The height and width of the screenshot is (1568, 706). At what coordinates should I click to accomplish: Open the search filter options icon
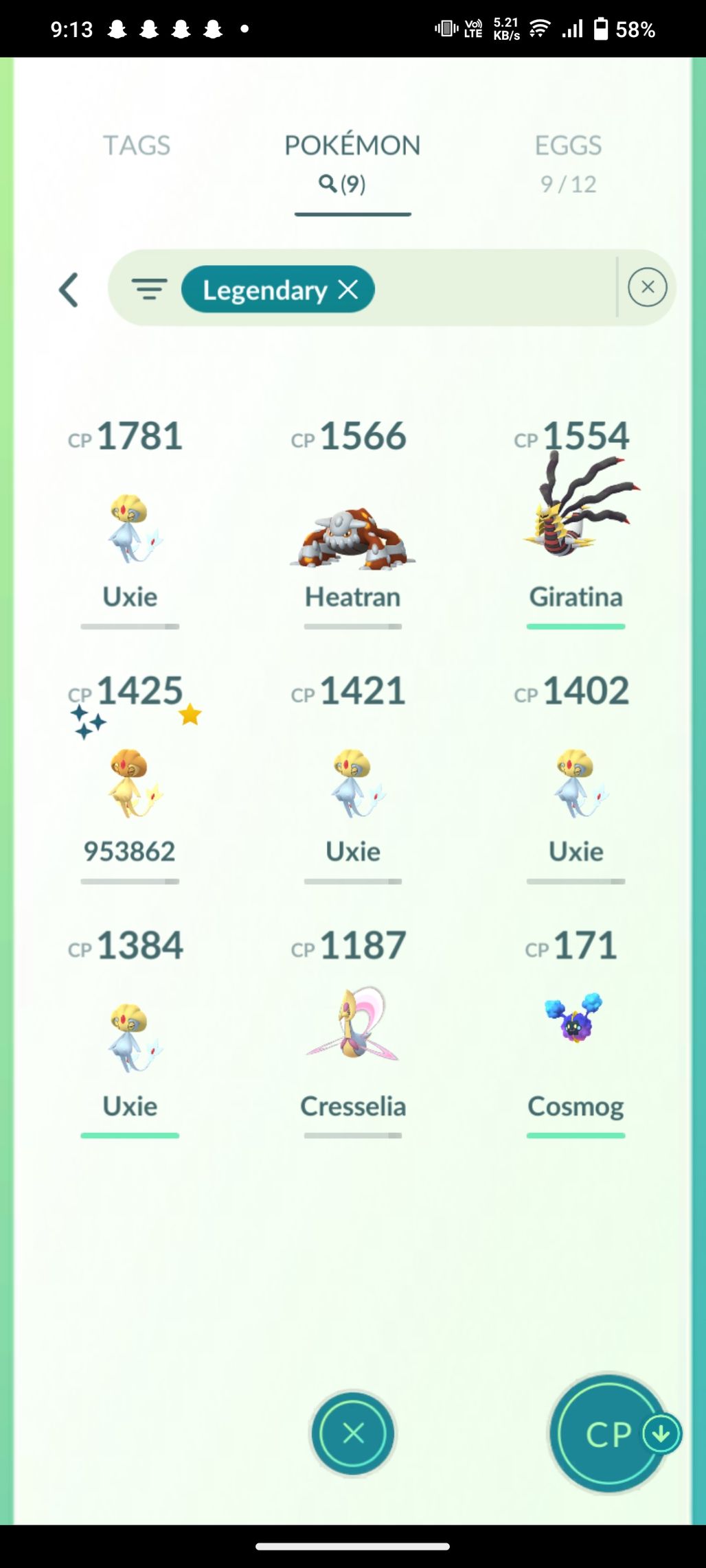149,290
